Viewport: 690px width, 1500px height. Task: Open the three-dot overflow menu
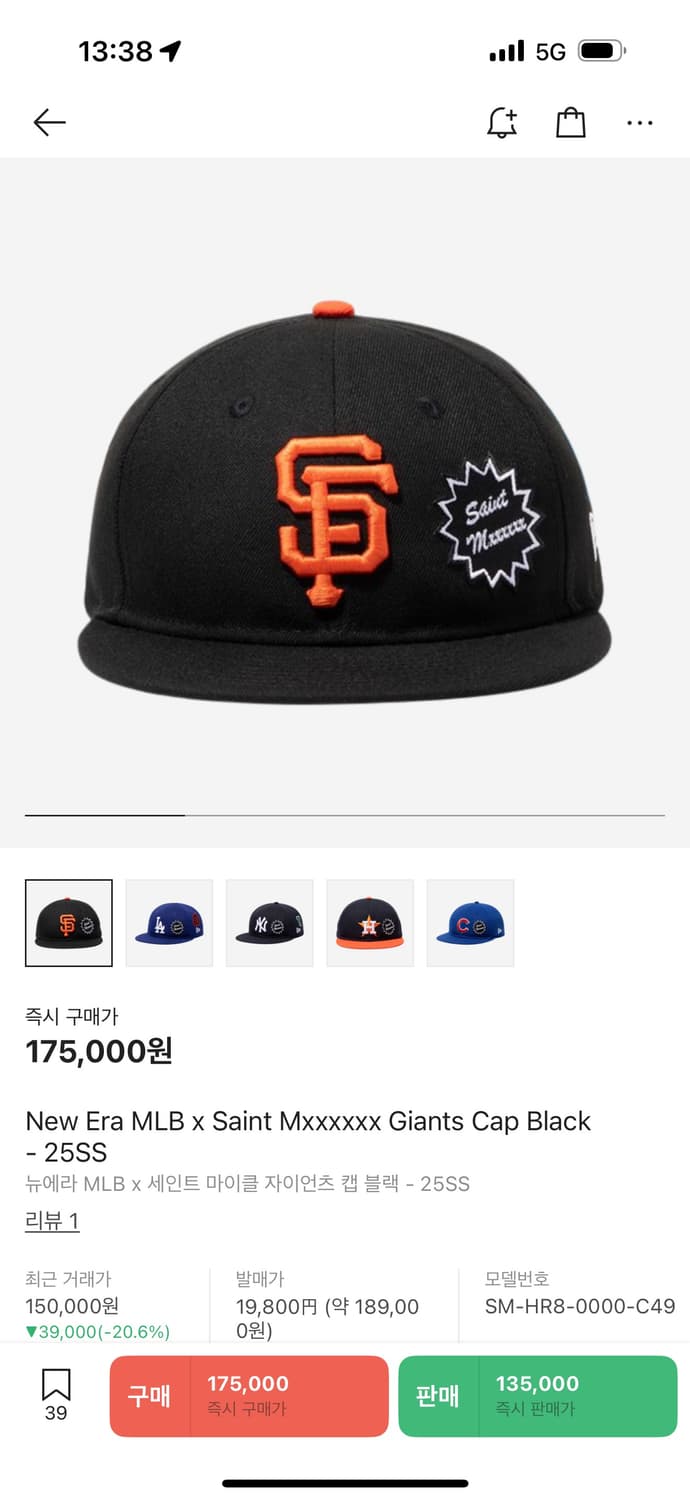(639, 123)
